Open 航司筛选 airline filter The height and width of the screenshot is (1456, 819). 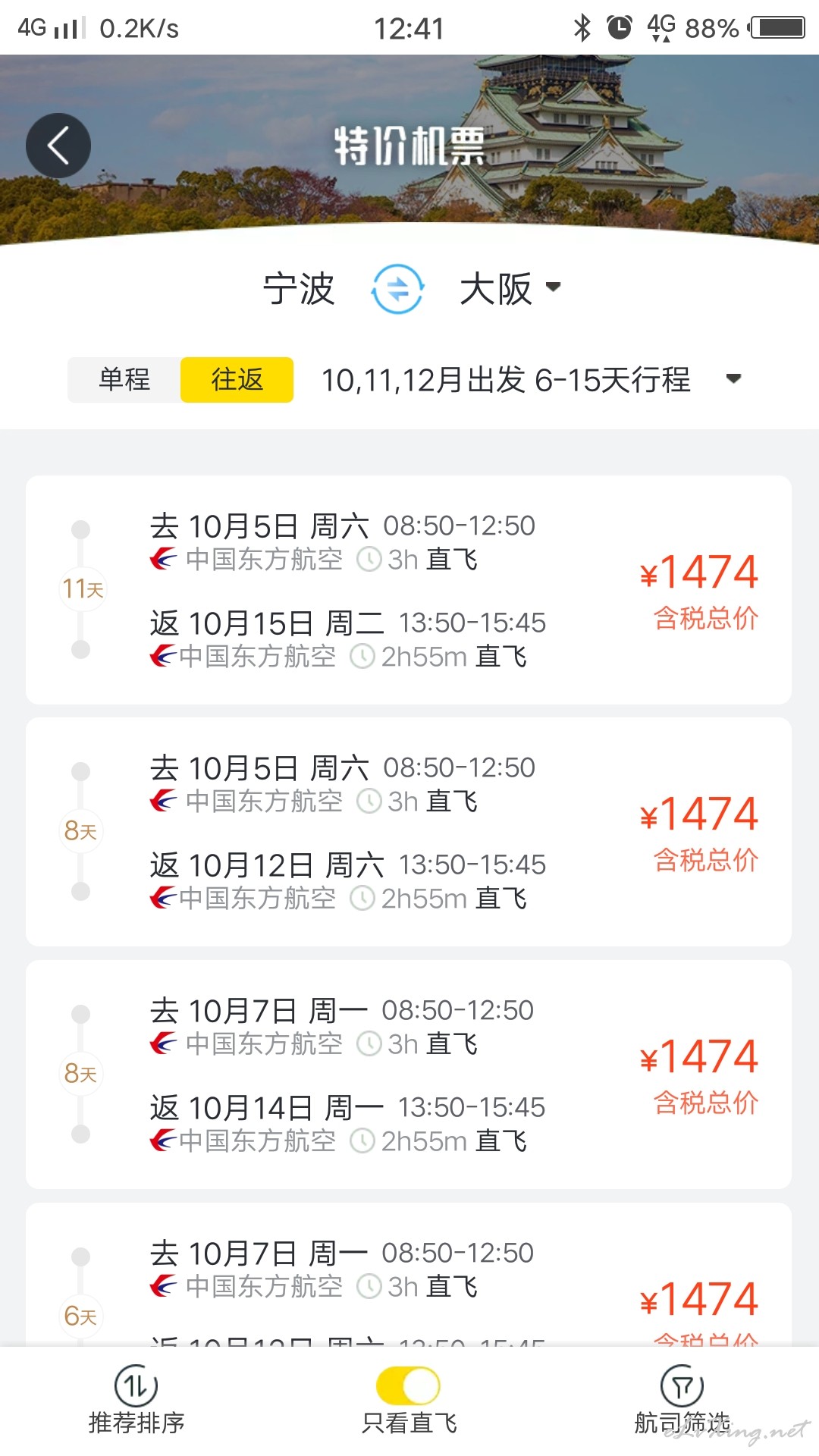click(682, 1401)
